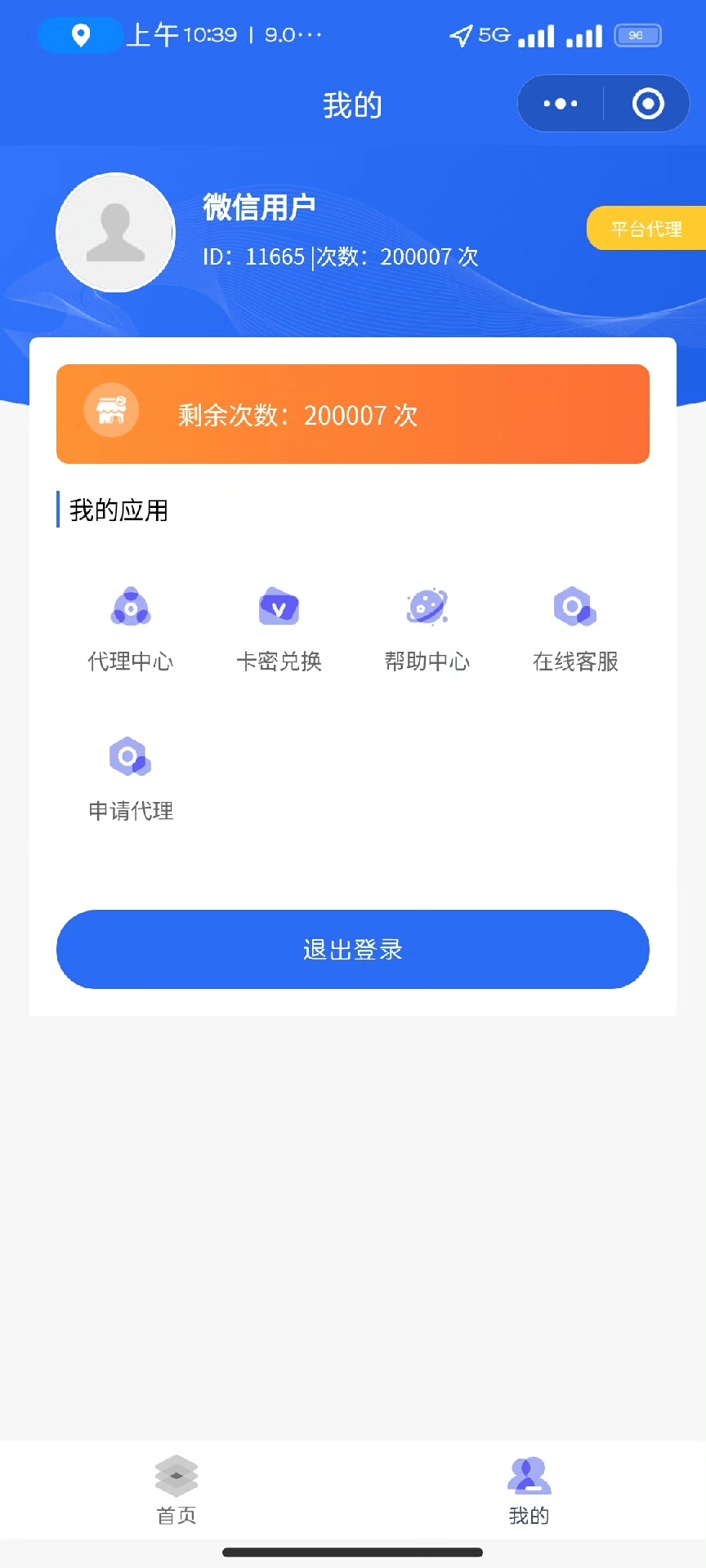Switch to the 首页 tab
This screenshot has width=706, height=1568.
click(176, 1490)
